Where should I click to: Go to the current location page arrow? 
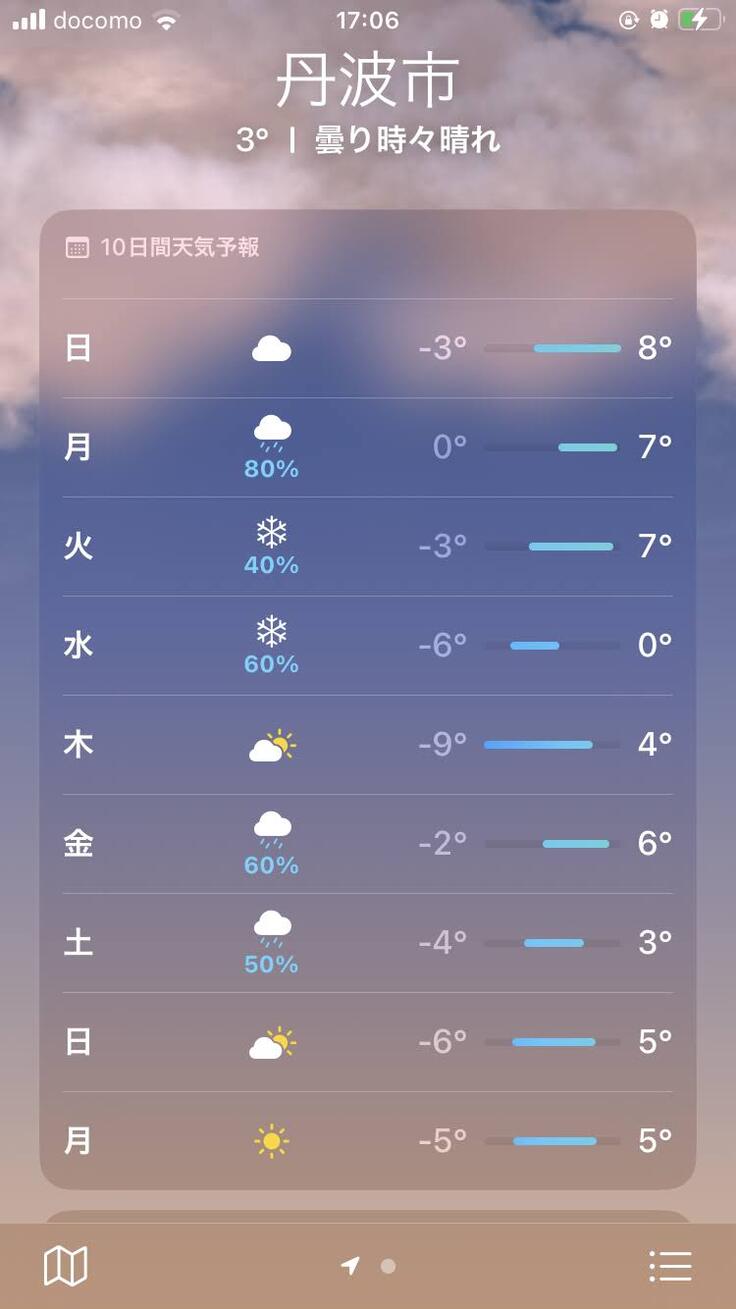[350, 1266]
